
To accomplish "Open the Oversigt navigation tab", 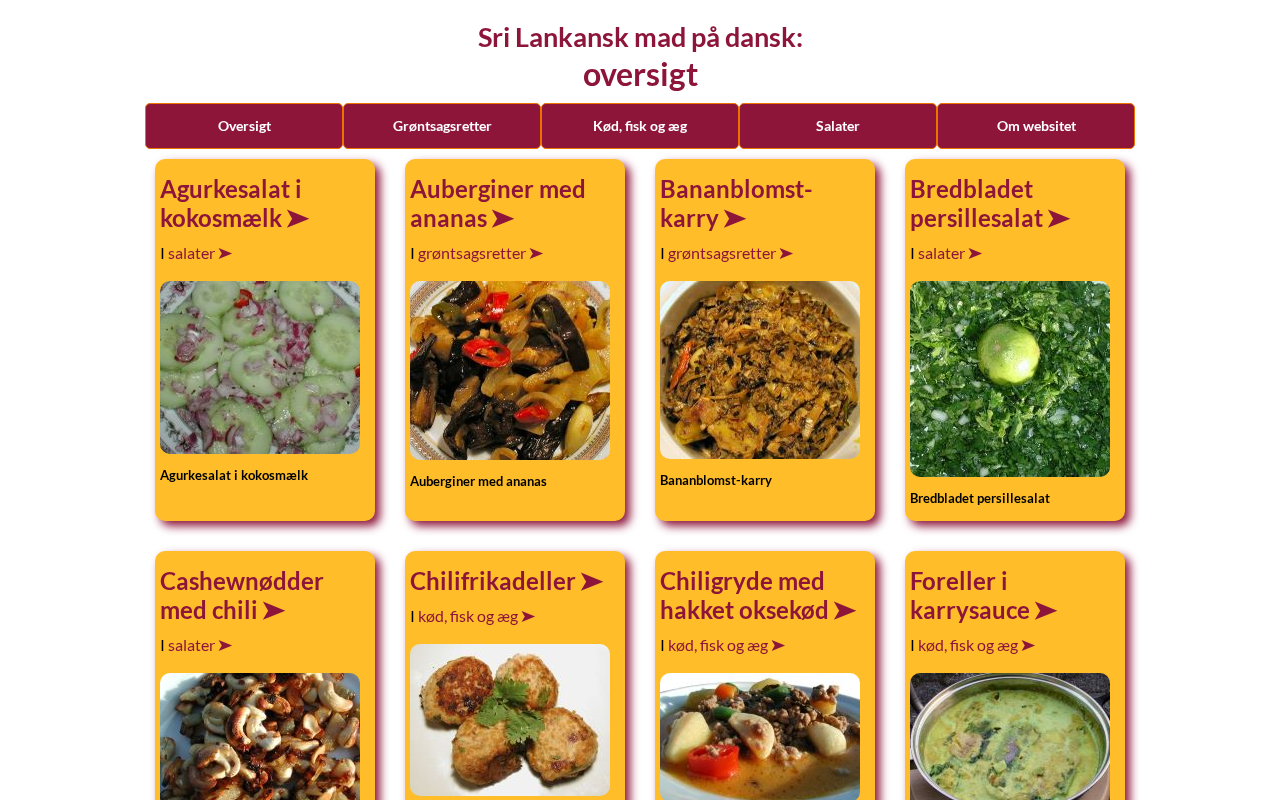I will 244,126.
